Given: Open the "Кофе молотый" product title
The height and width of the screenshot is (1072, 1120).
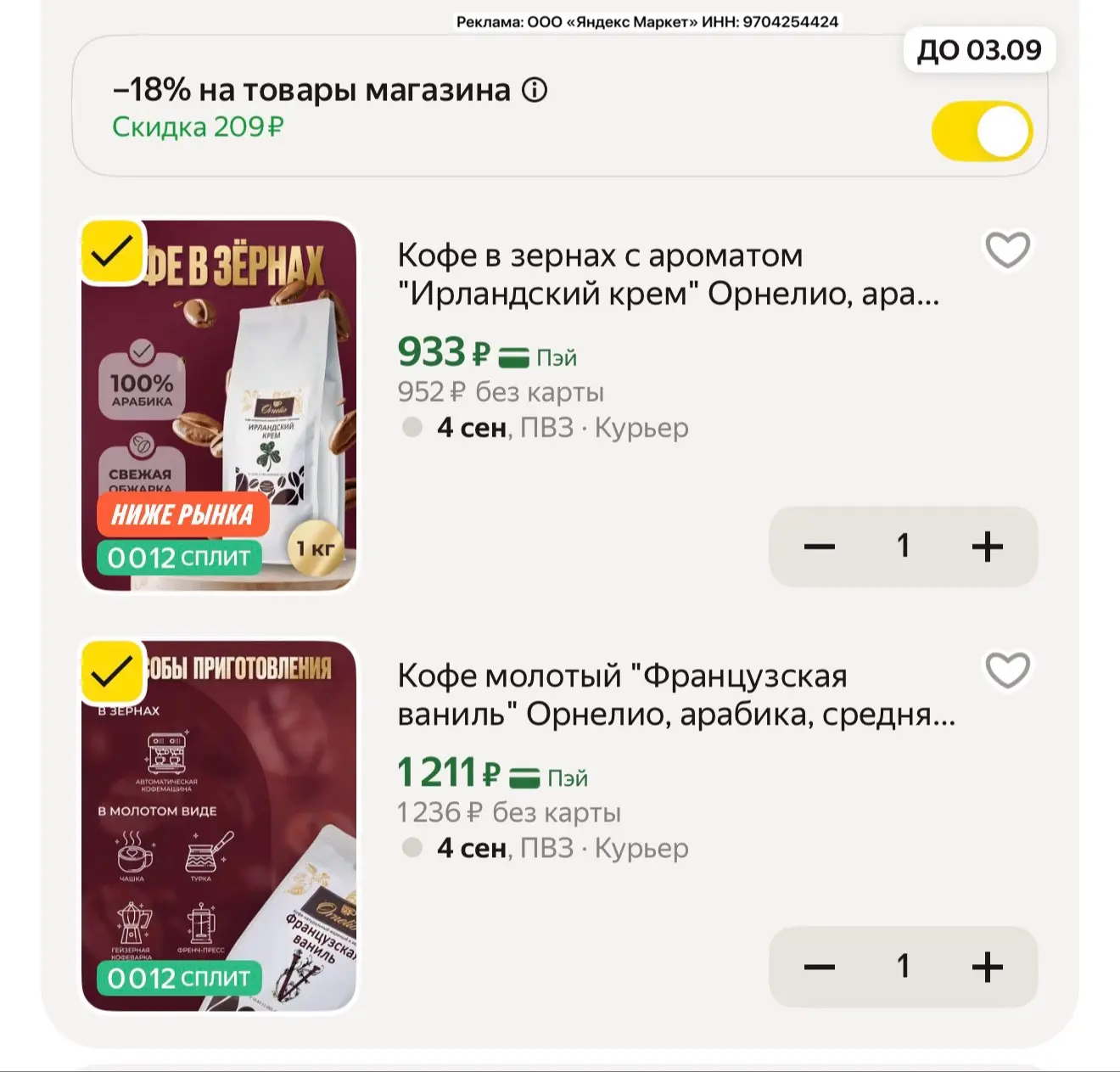Looking at the screenshot, I should (x=676, y=694).
